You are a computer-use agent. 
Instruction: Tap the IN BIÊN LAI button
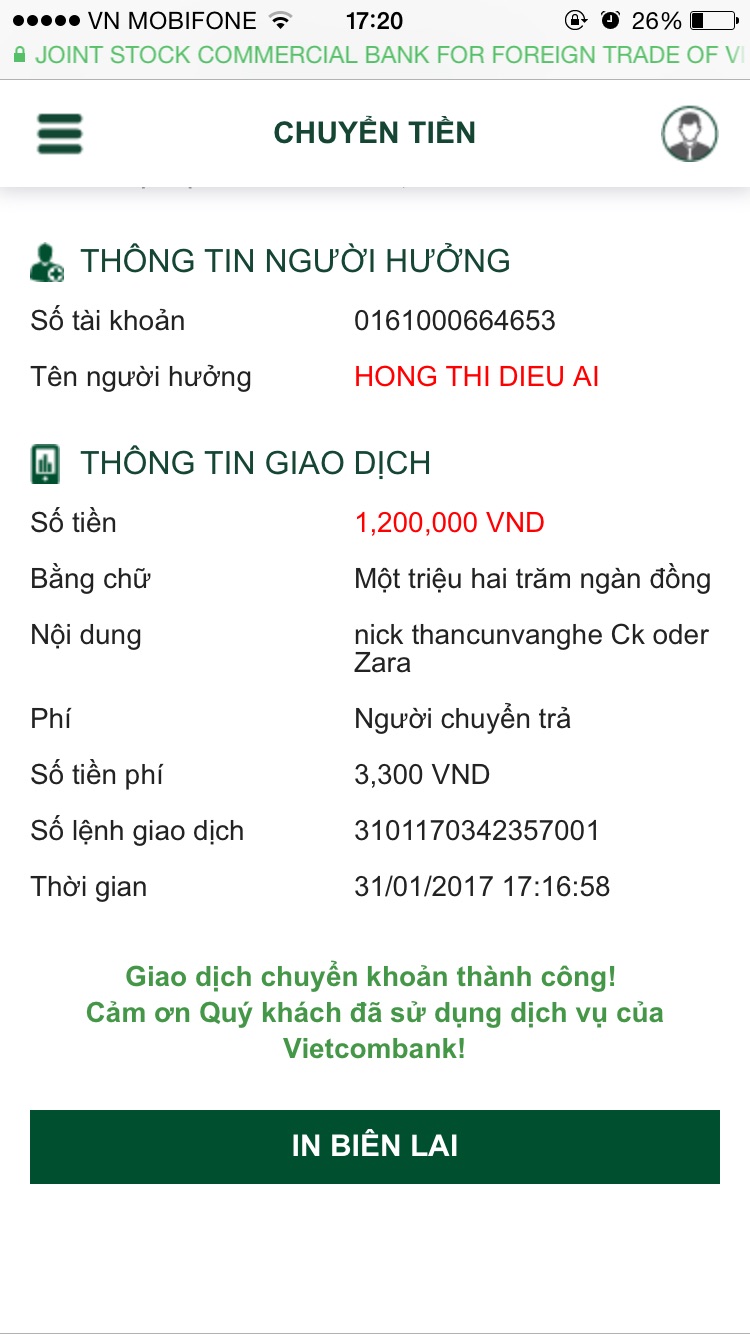point(375,1146)
